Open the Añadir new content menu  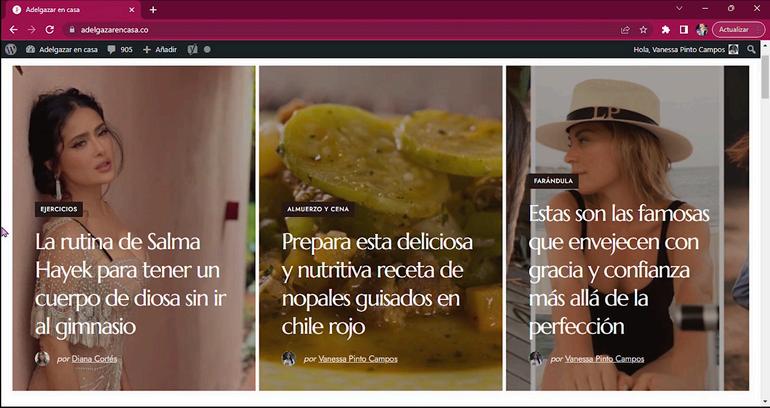click(x=160, y=49)
